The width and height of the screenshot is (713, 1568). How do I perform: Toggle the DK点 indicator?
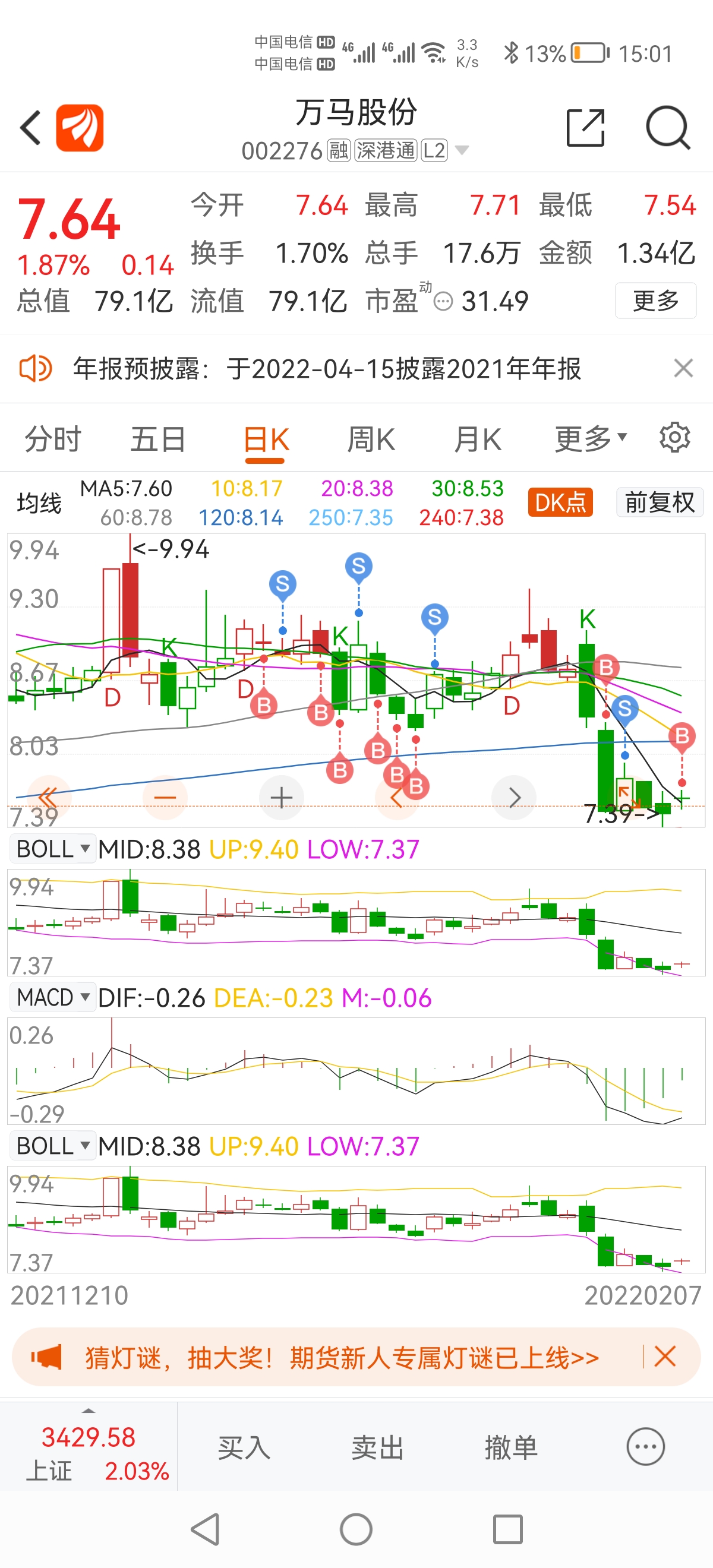(x=560, y=503)
